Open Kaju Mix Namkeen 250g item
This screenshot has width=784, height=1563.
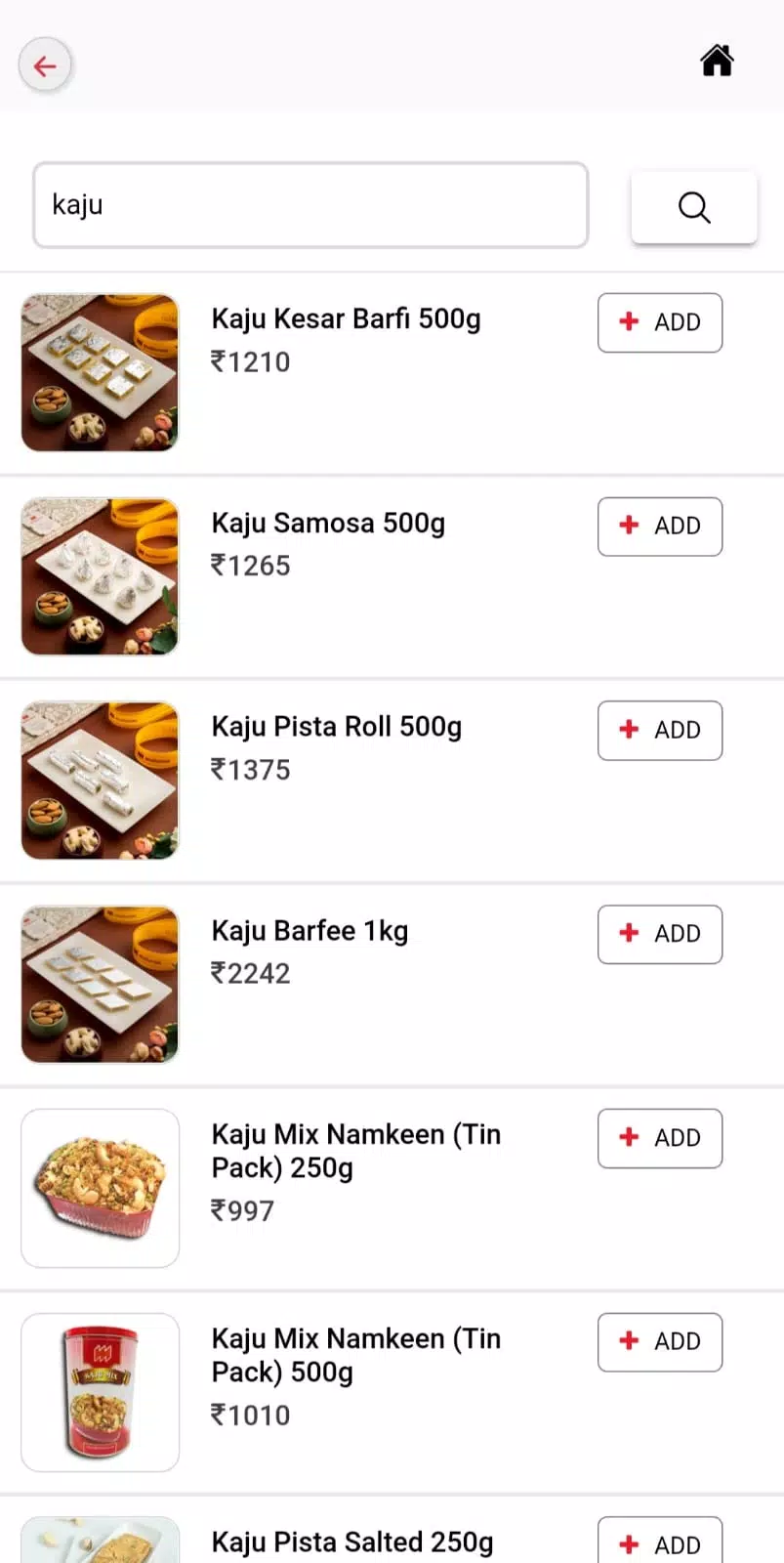356,1151
